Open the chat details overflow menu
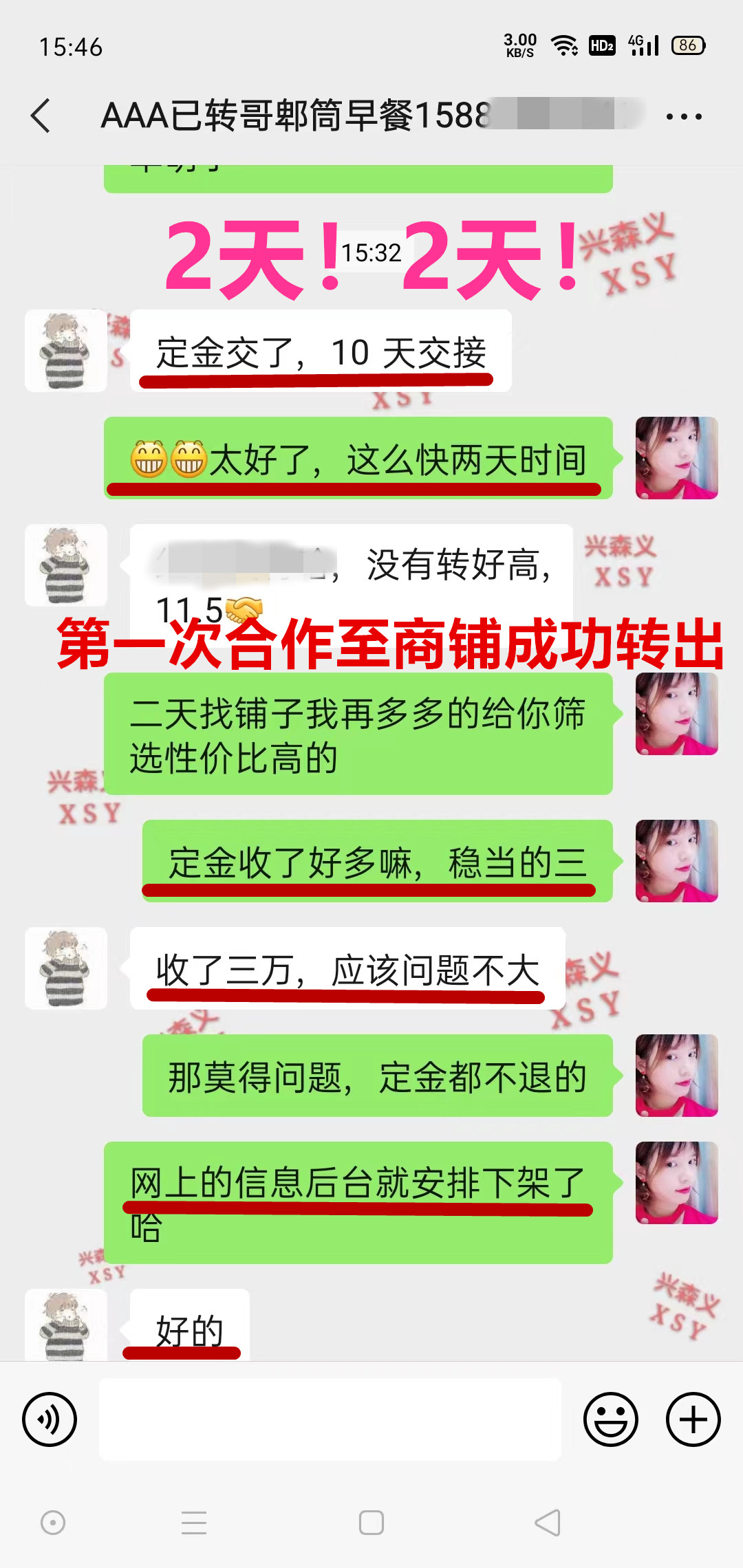Image resolution: width=743 pixels, height=1568 pixels. point(683,117)
